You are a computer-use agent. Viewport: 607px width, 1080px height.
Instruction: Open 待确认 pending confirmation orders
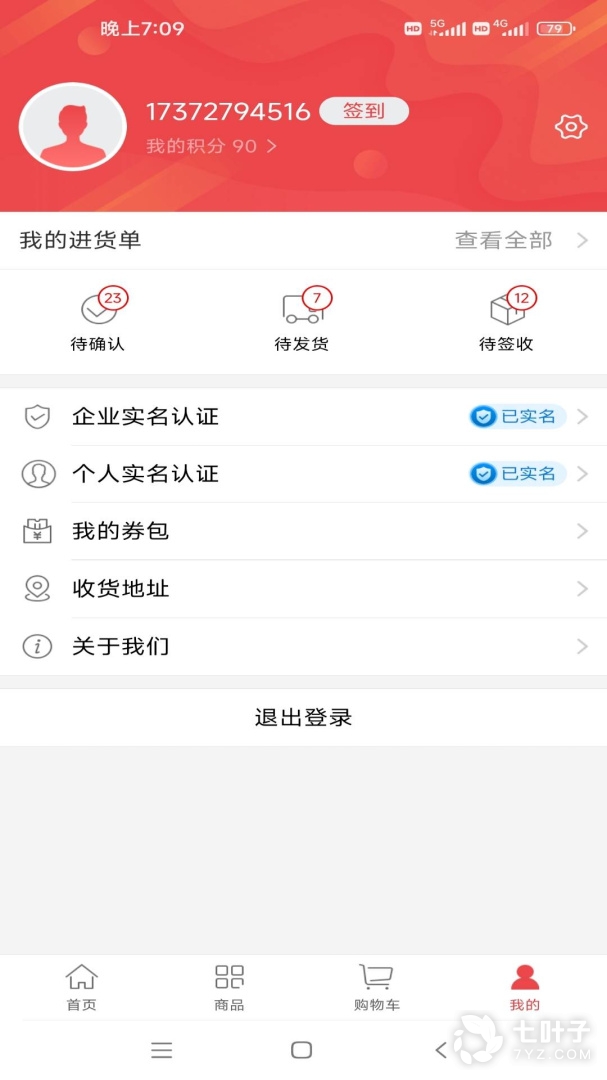tap(98, 322)
